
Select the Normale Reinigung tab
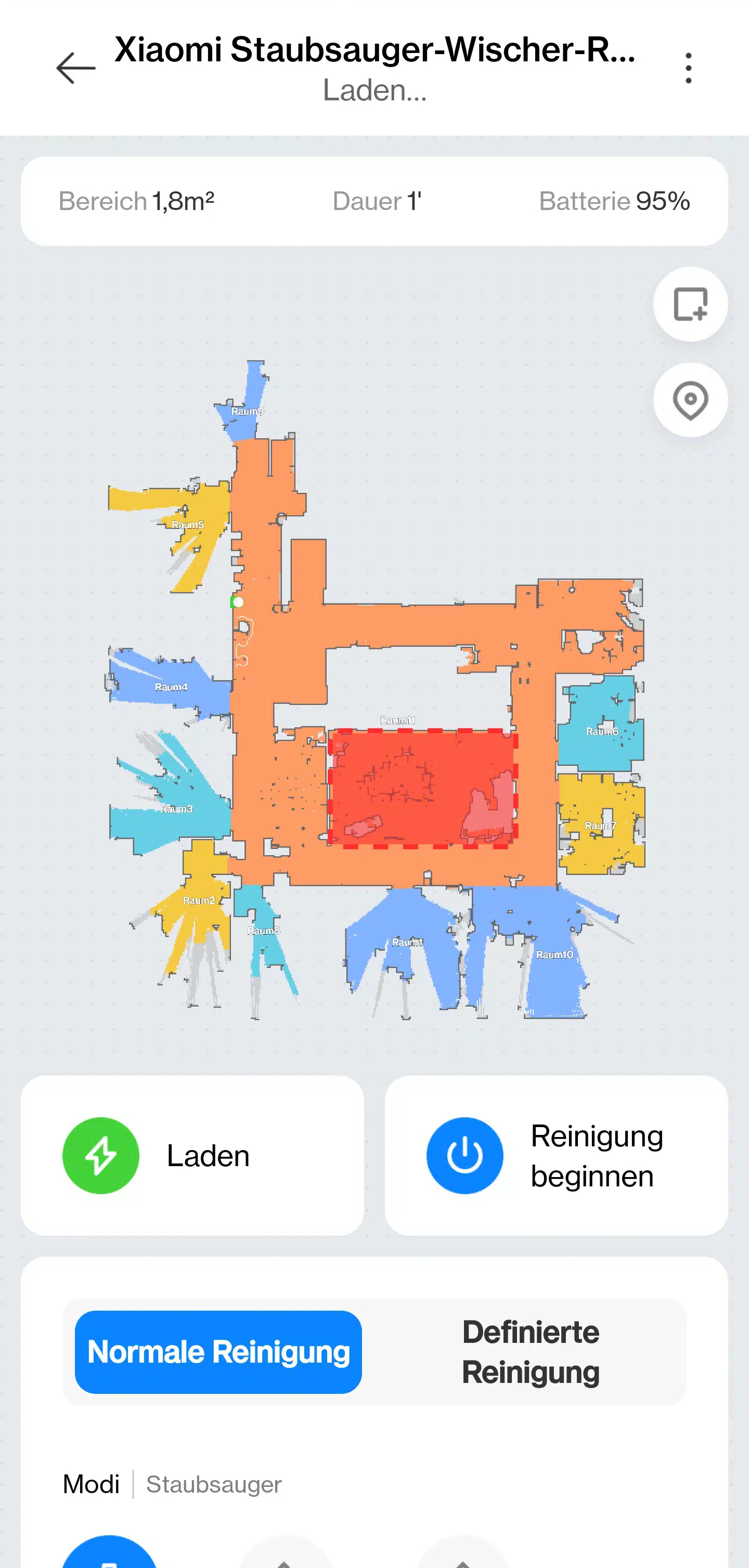pyautogui.click(x=218, y=1351)
